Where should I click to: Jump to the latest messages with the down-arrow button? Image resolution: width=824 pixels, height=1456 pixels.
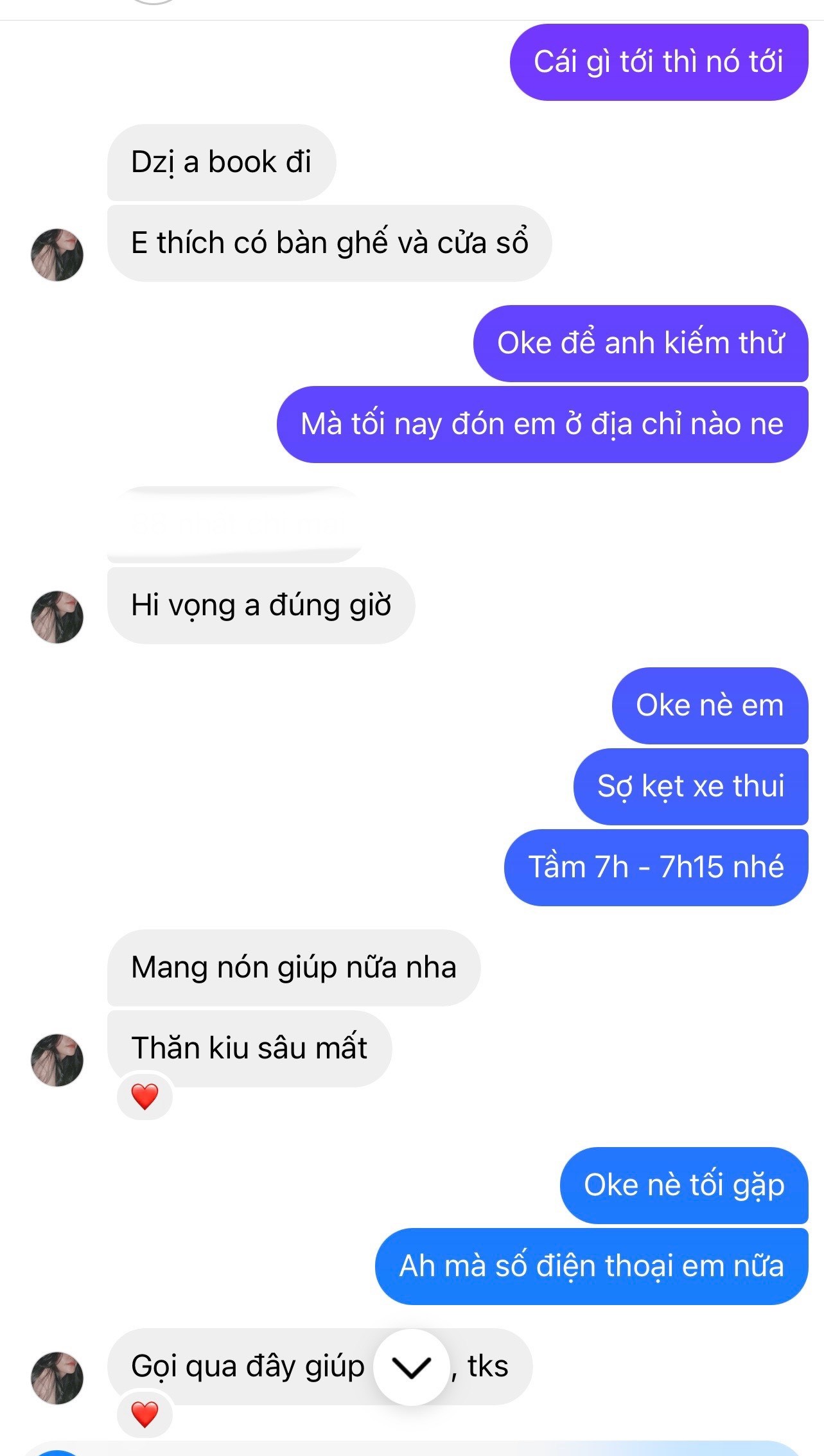tap(411, 1367)
